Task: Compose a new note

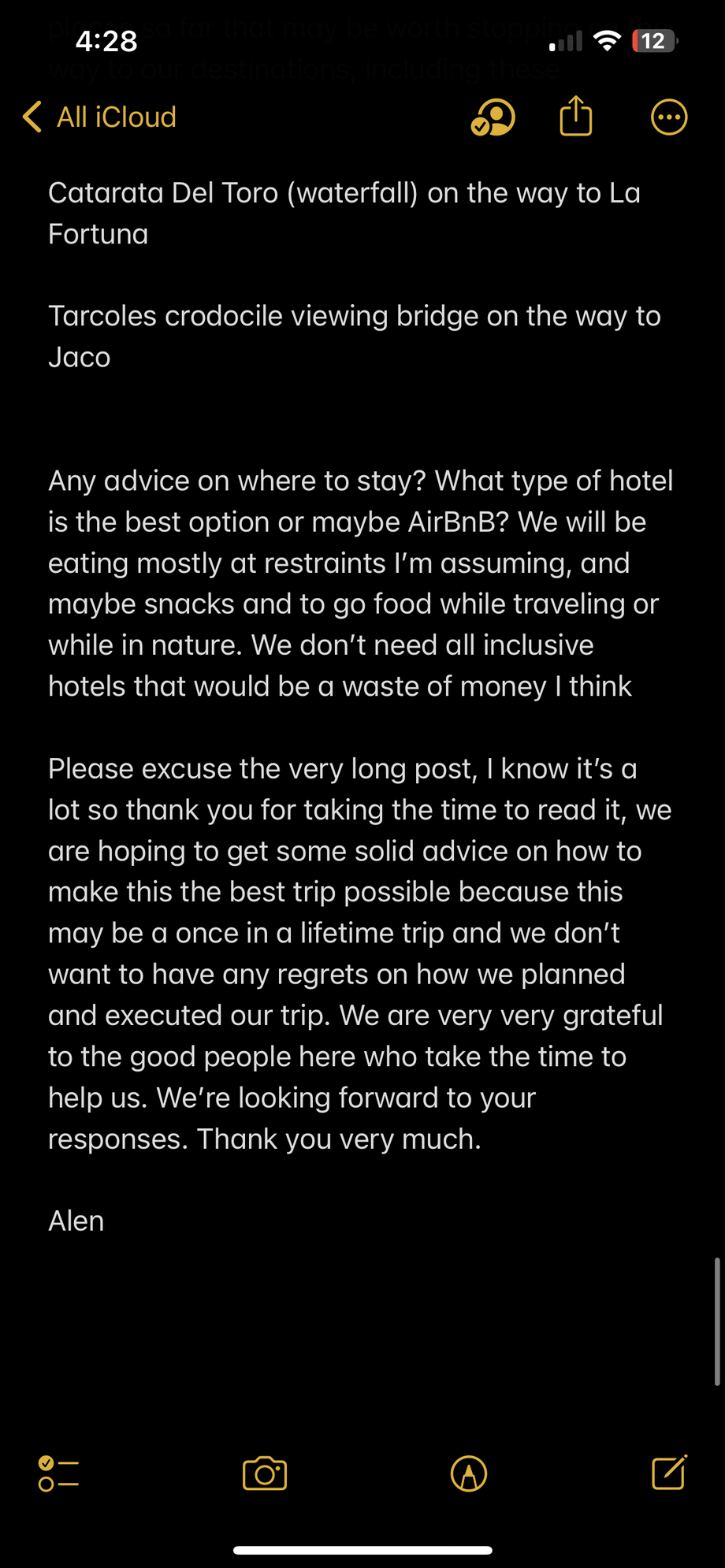Action: tap(669, 1473)
